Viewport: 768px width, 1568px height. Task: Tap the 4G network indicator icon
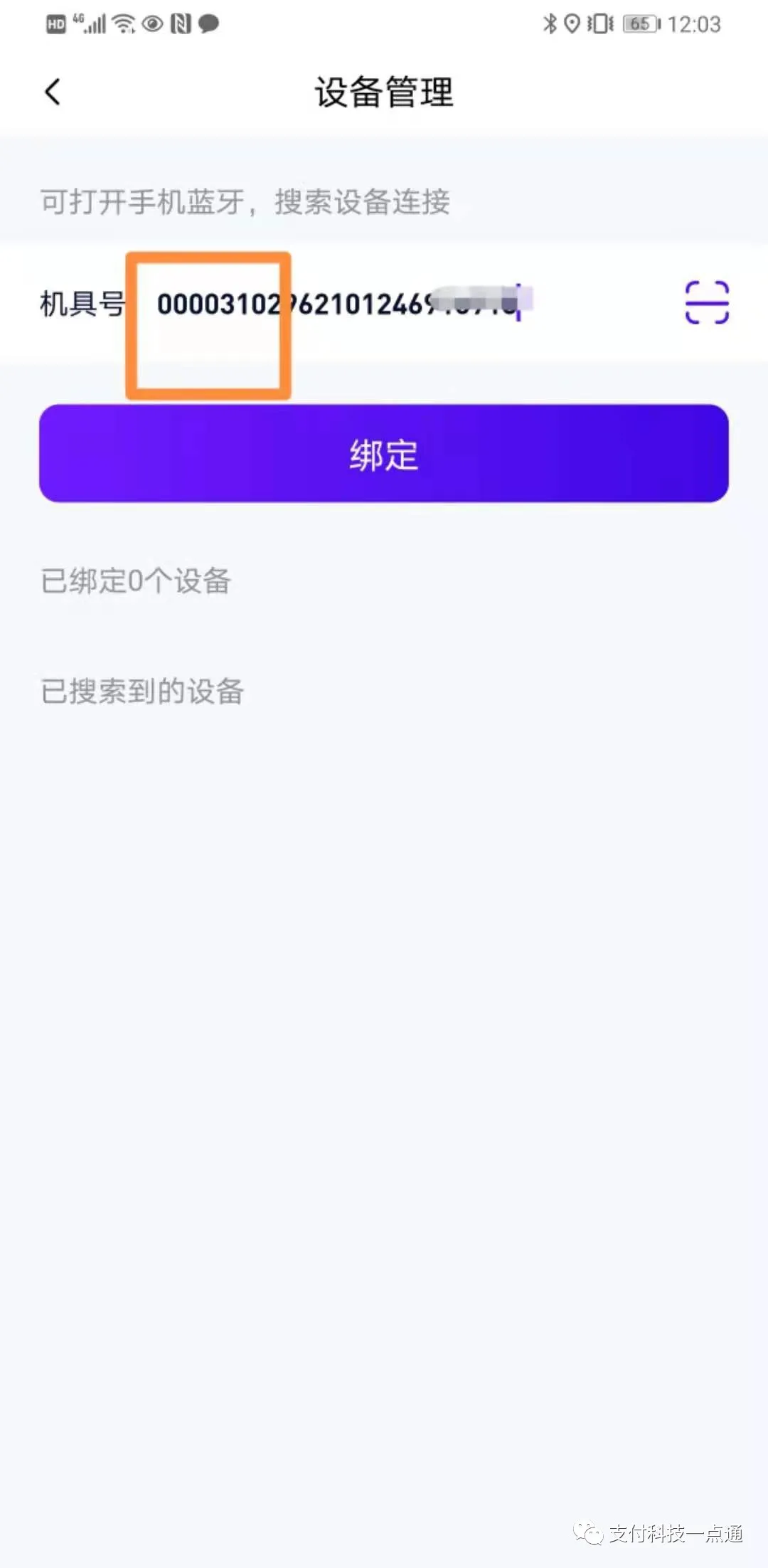pyautogui.click(x=77, y=18)
